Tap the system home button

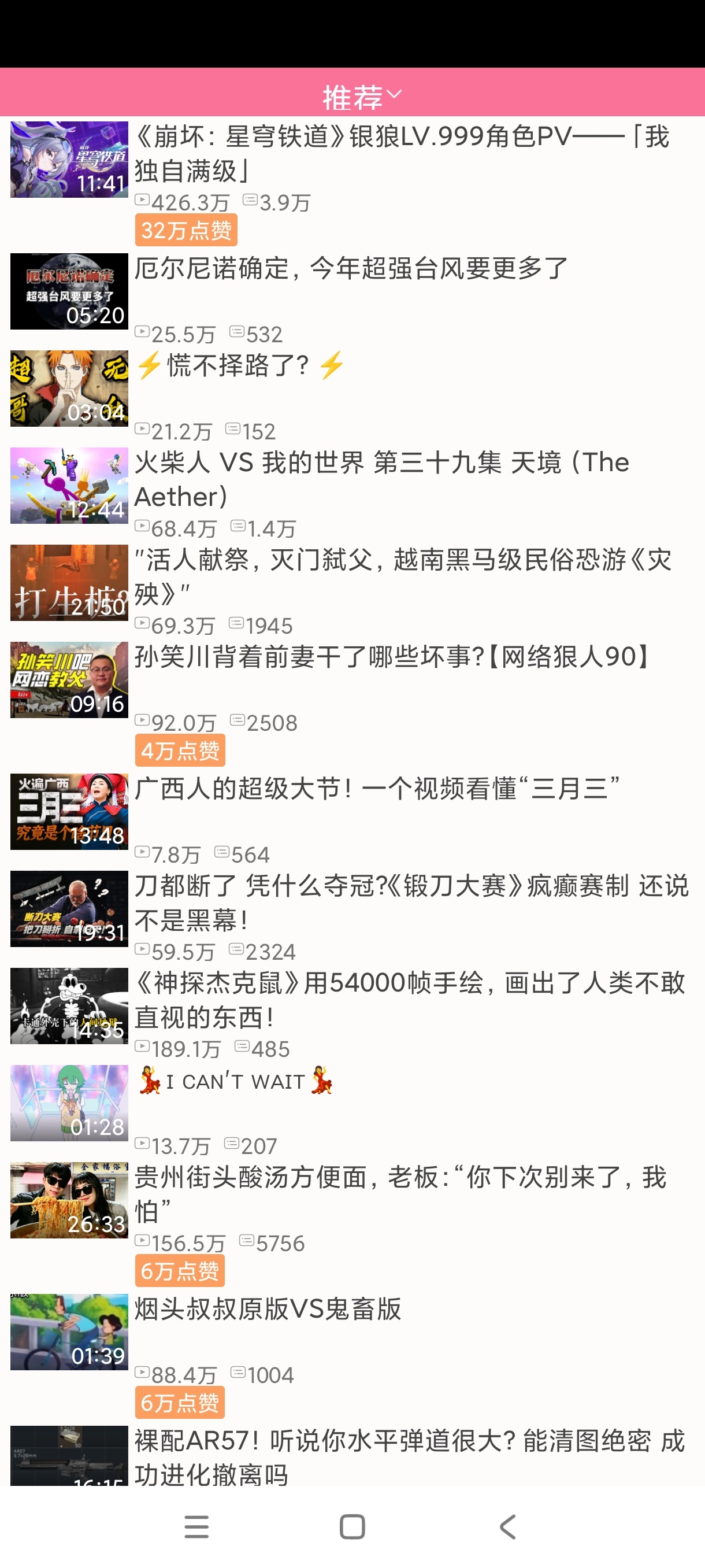tap(352, 1526)
